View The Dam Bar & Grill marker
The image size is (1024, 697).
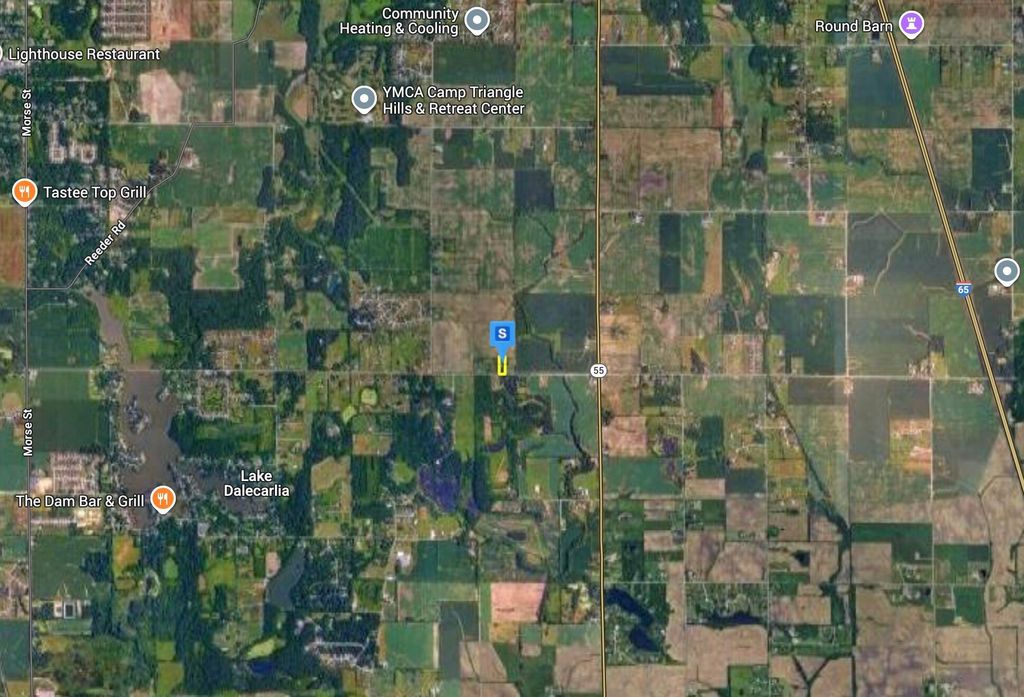[163, 499]
